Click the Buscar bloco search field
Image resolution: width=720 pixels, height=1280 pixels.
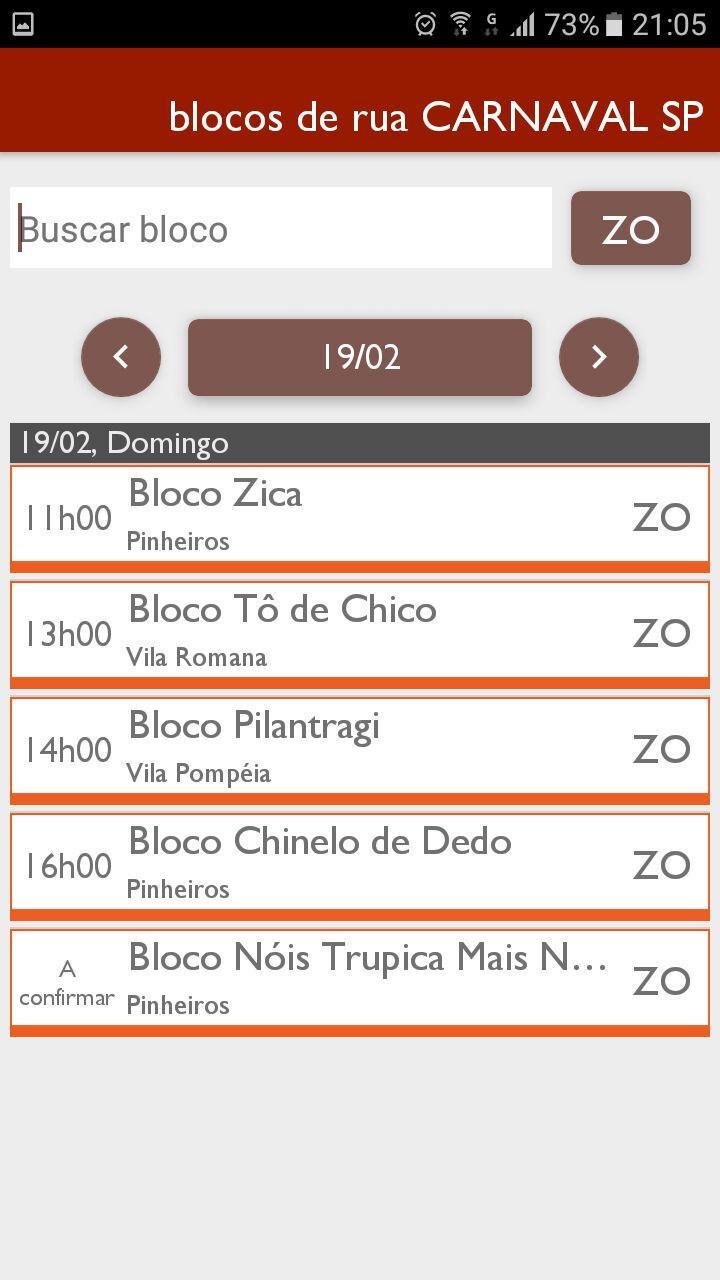(x=282, y=228)
